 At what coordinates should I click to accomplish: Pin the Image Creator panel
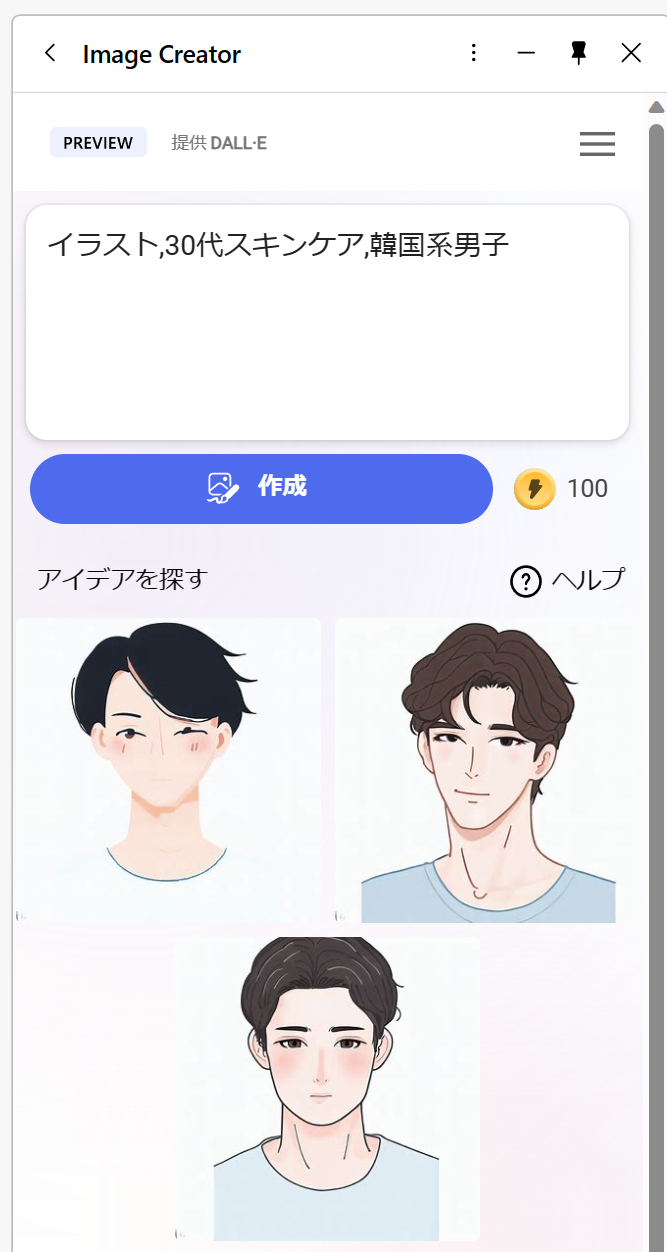[x=578, y=53]
